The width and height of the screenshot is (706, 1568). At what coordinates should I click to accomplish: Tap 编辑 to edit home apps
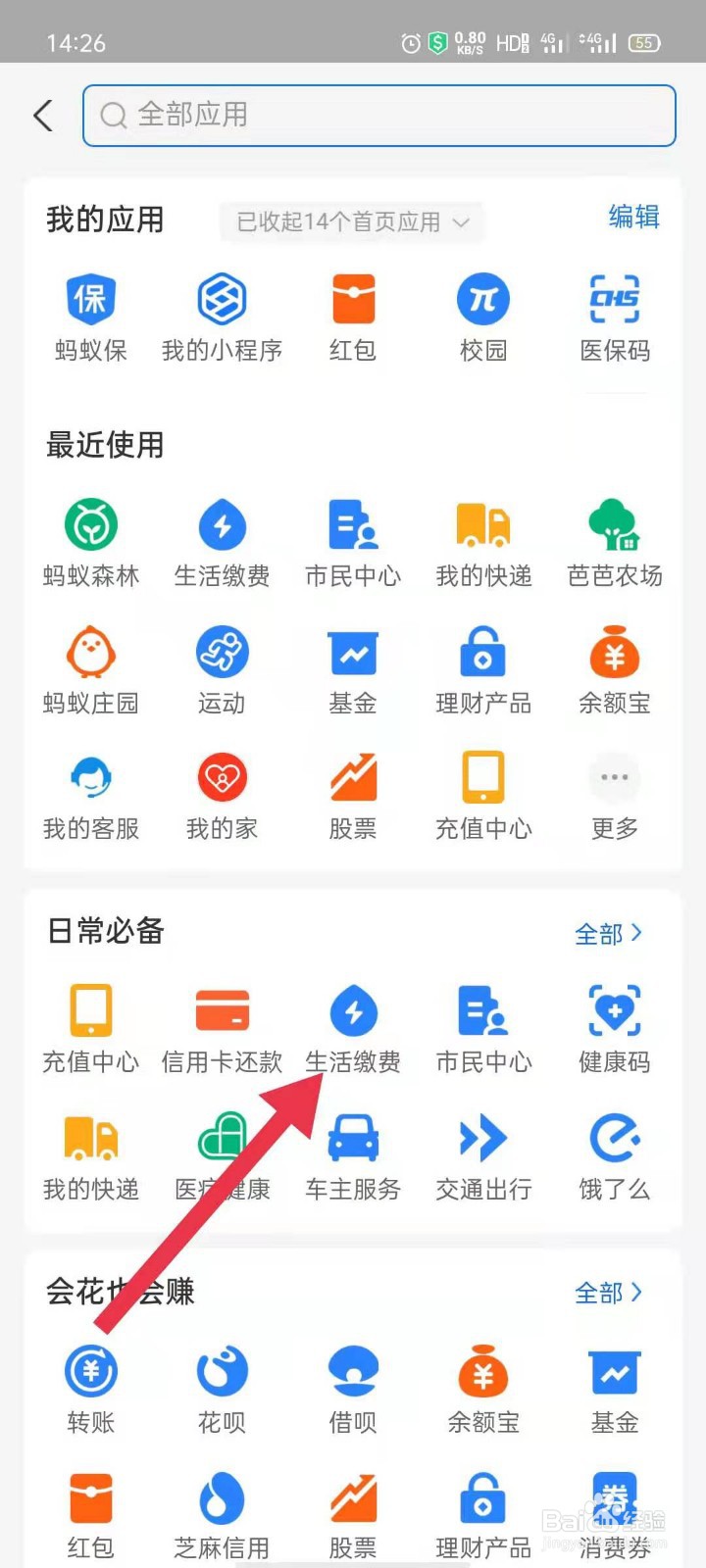coord(633,218)
